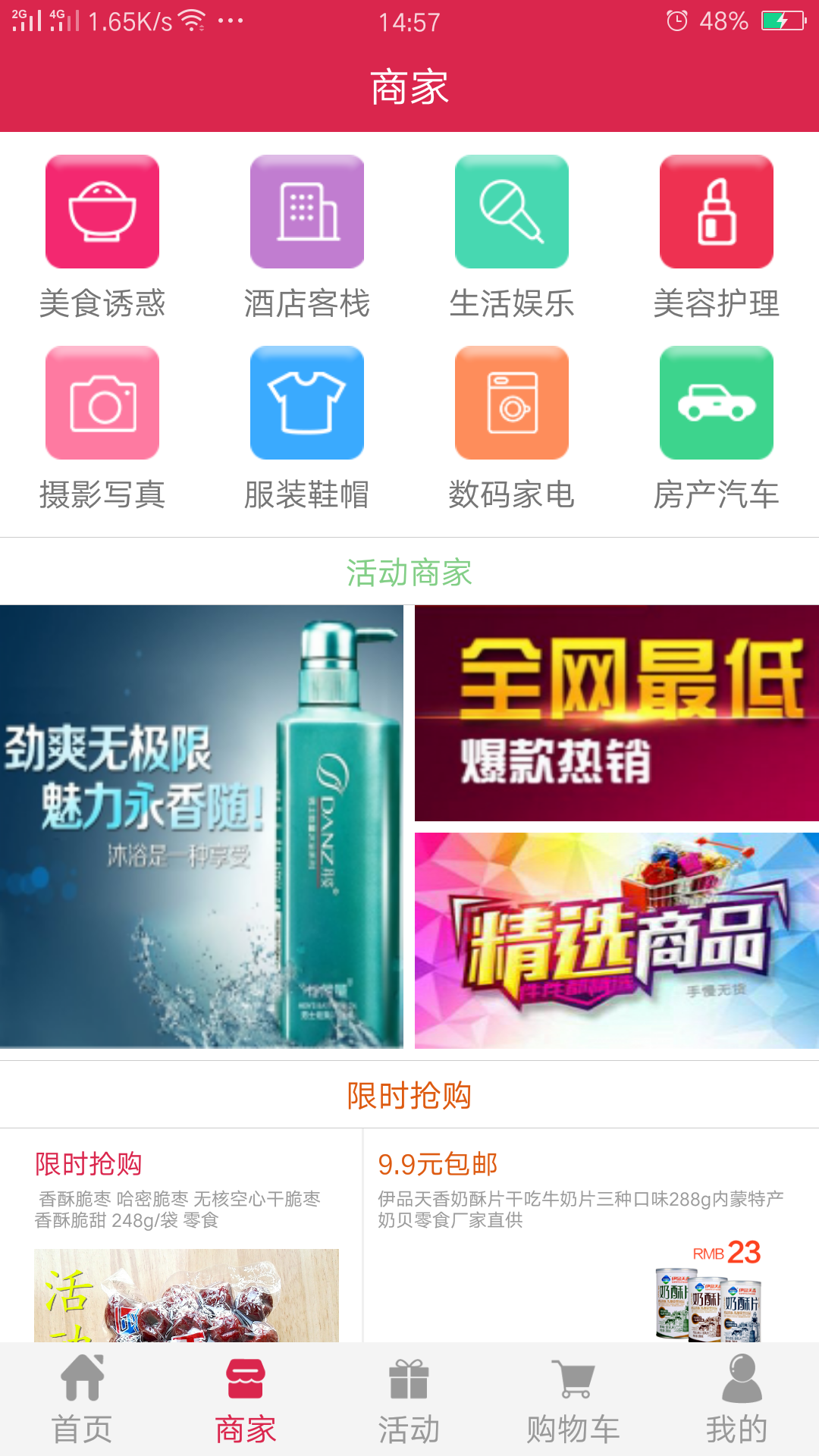Open the 限时抢购 香酥脆枣 deal card
The image size is (819, 1456).
(182, 1236)
